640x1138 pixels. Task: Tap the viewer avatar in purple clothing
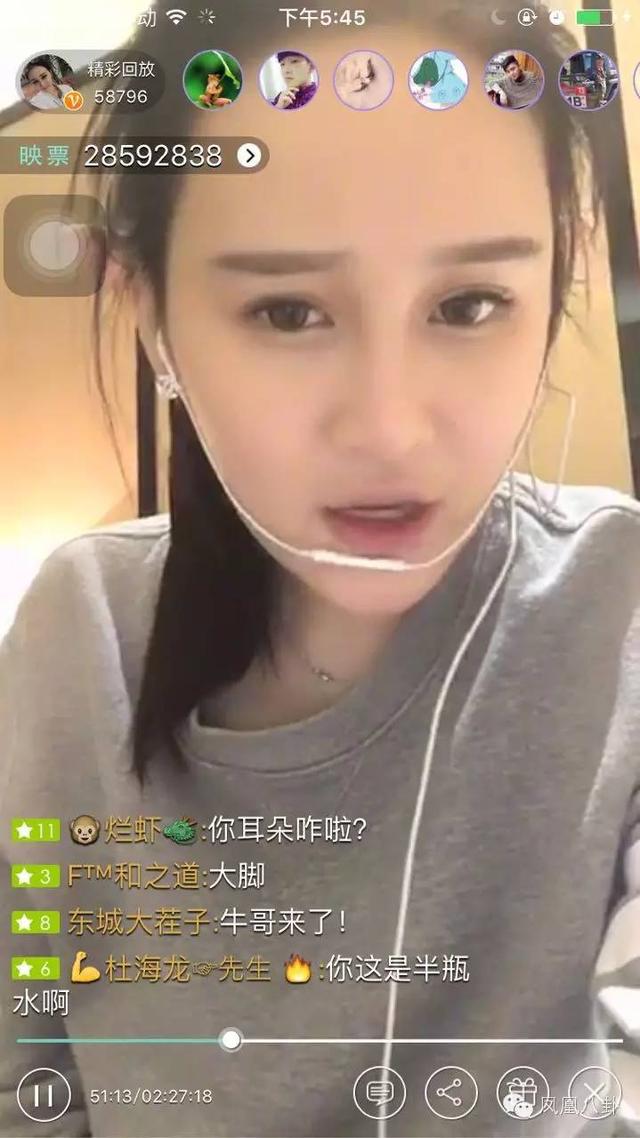tap(288, 80)
